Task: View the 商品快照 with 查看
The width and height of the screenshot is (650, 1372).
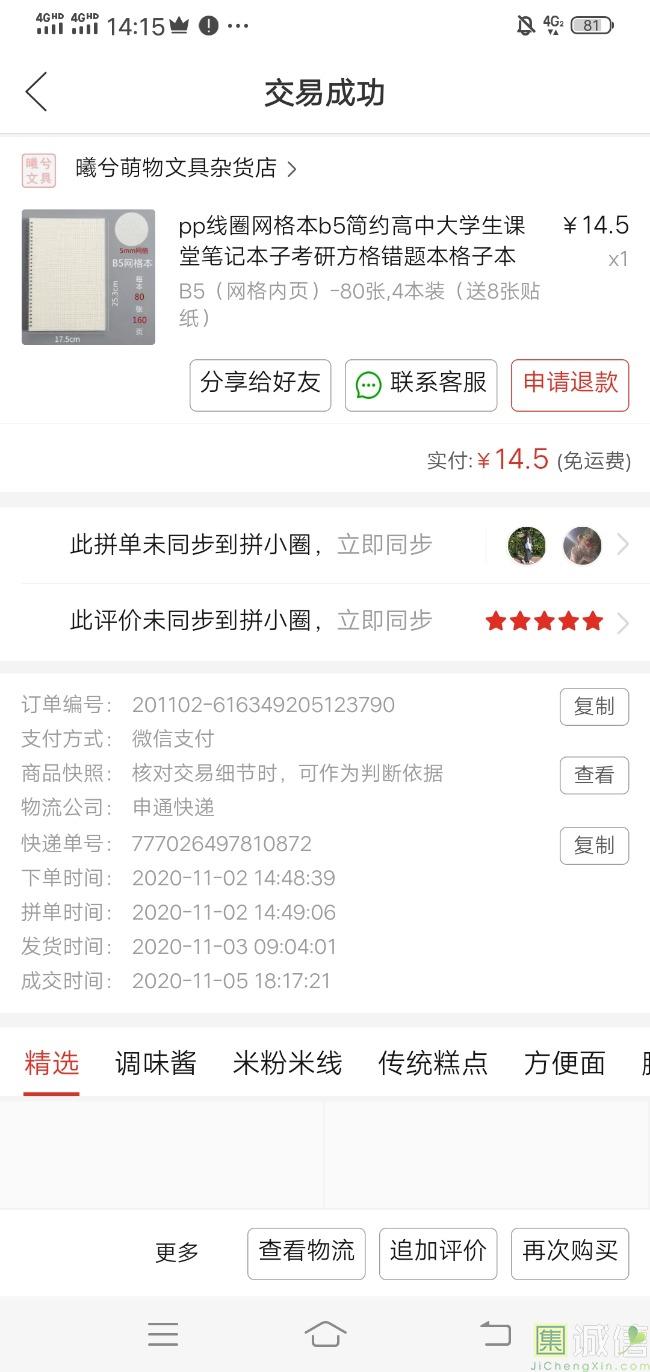Action: point(593,775)
